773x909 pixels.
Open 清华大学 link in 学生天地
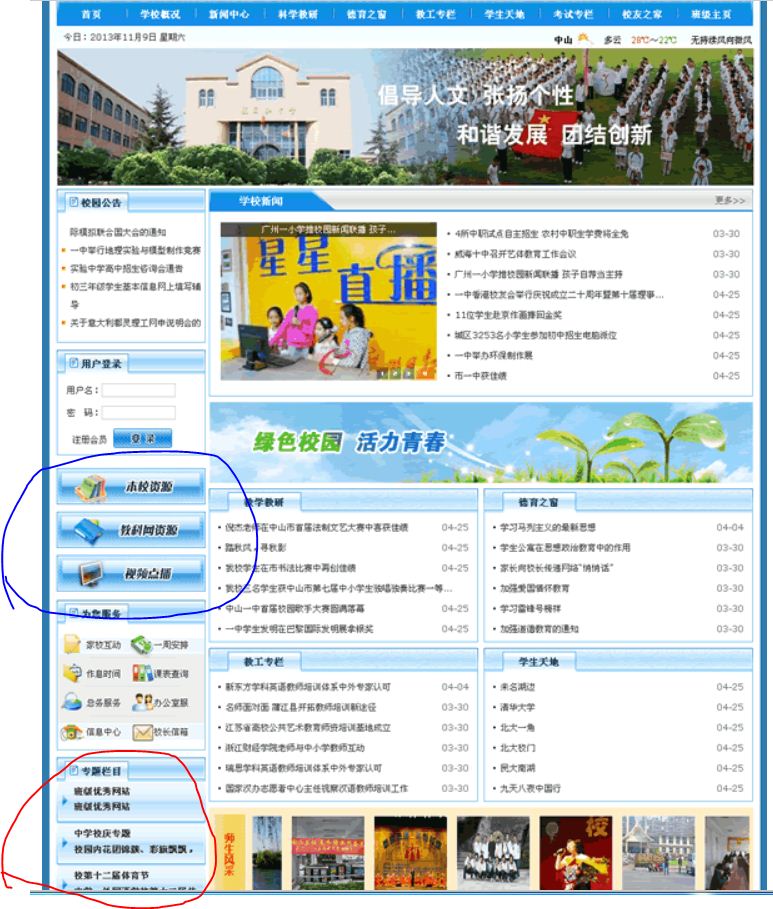coord(517,707)
